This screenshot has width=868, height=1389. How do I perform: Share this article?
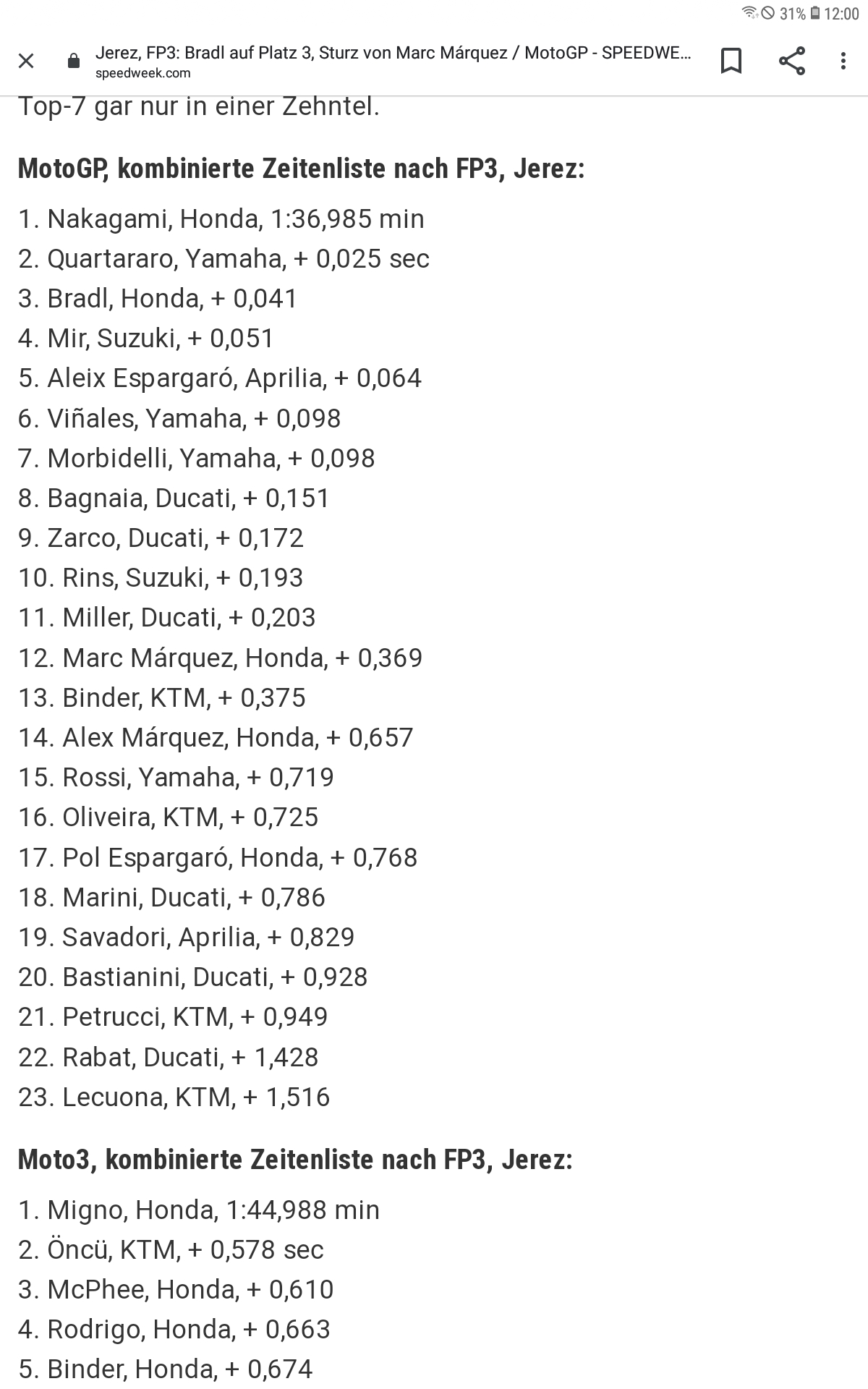pyautogui.click(x=792, y=61)
